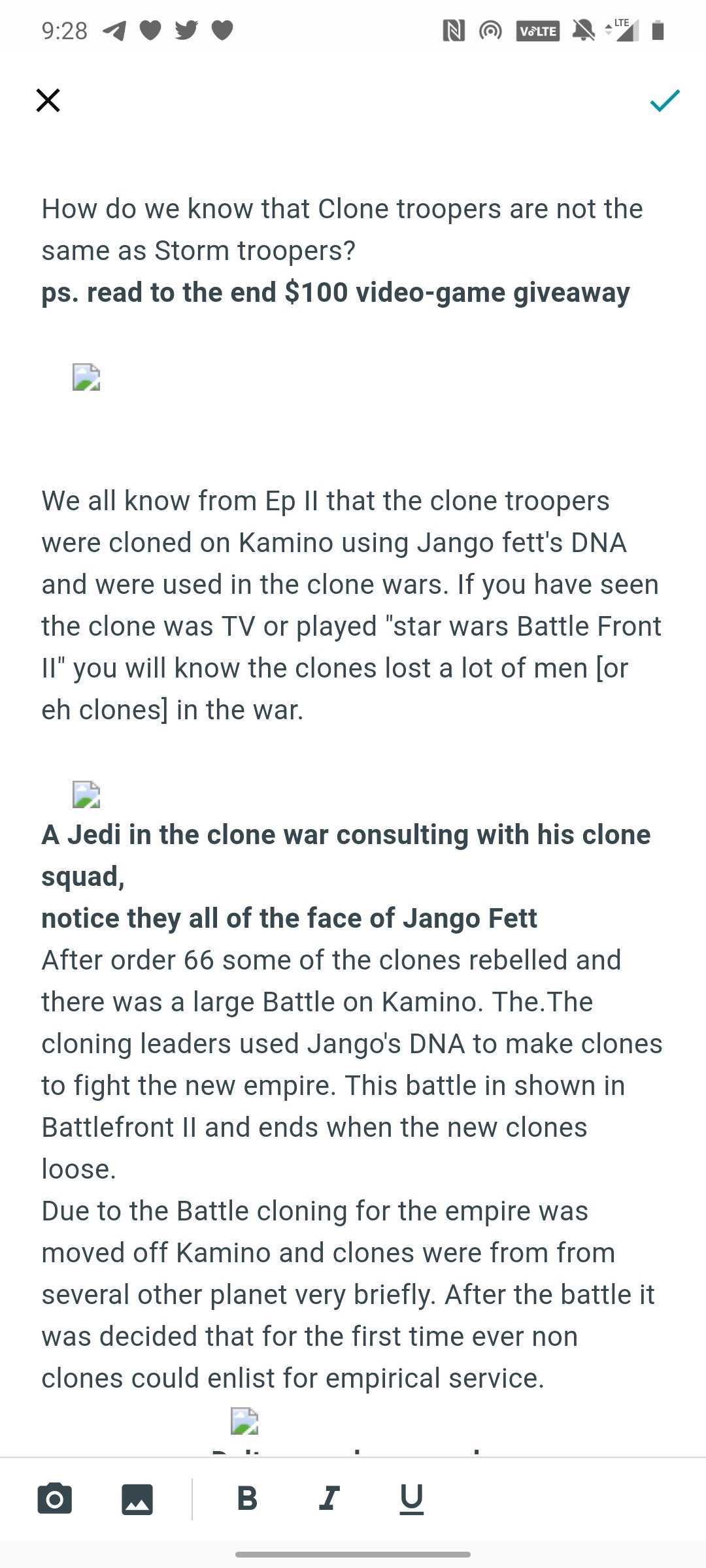
Task: Toggle italic formatting
Action: point(329,1499)
